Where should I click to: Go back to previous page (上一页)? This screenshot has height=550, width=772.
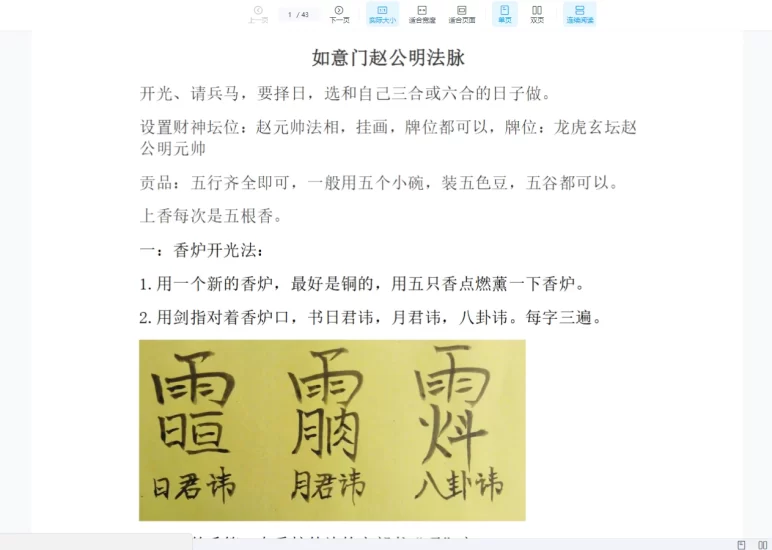[258, 14]
